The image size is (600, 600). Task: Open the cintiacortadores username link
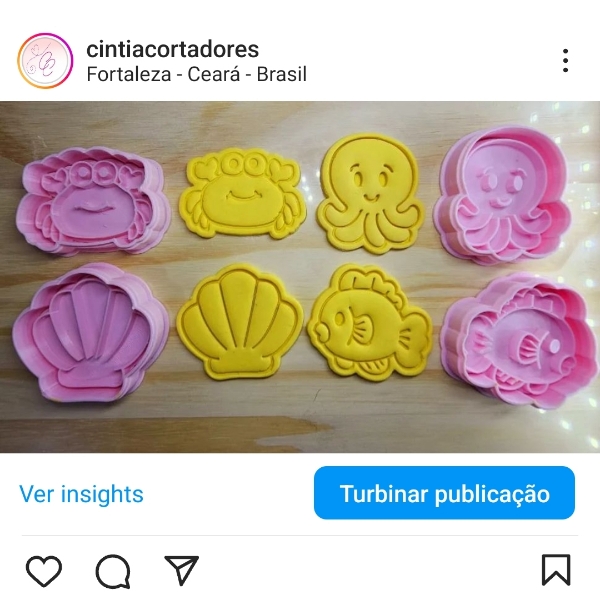pyautogui.click(x=173, y=49)
